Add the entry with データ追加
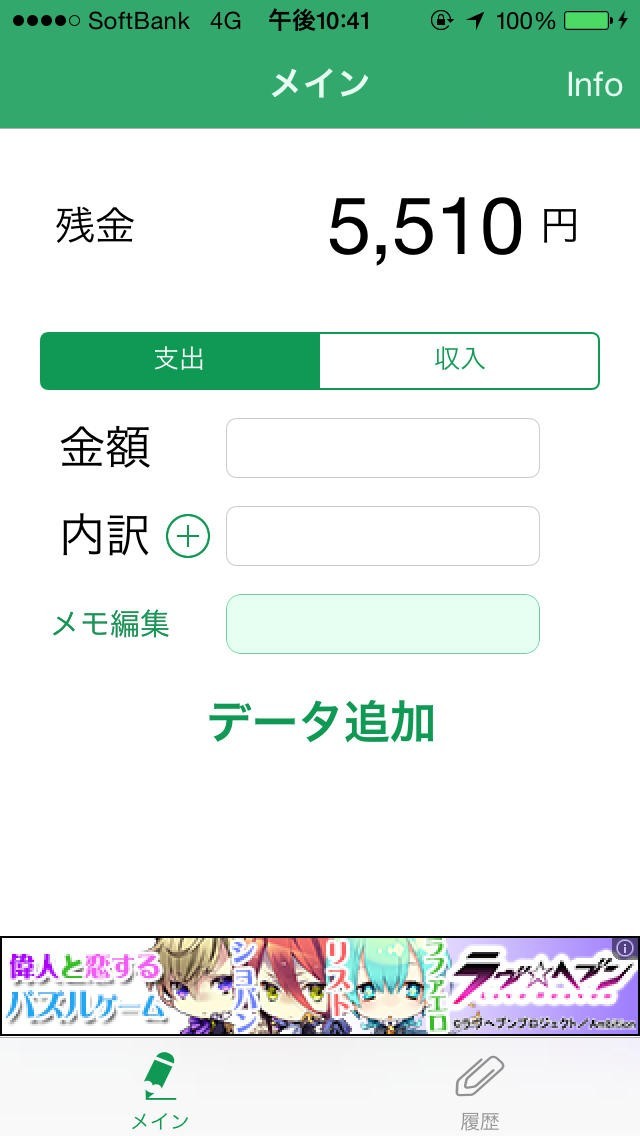Image resolution: width=640 pixels, height=1136 pixels. (320, 722)
